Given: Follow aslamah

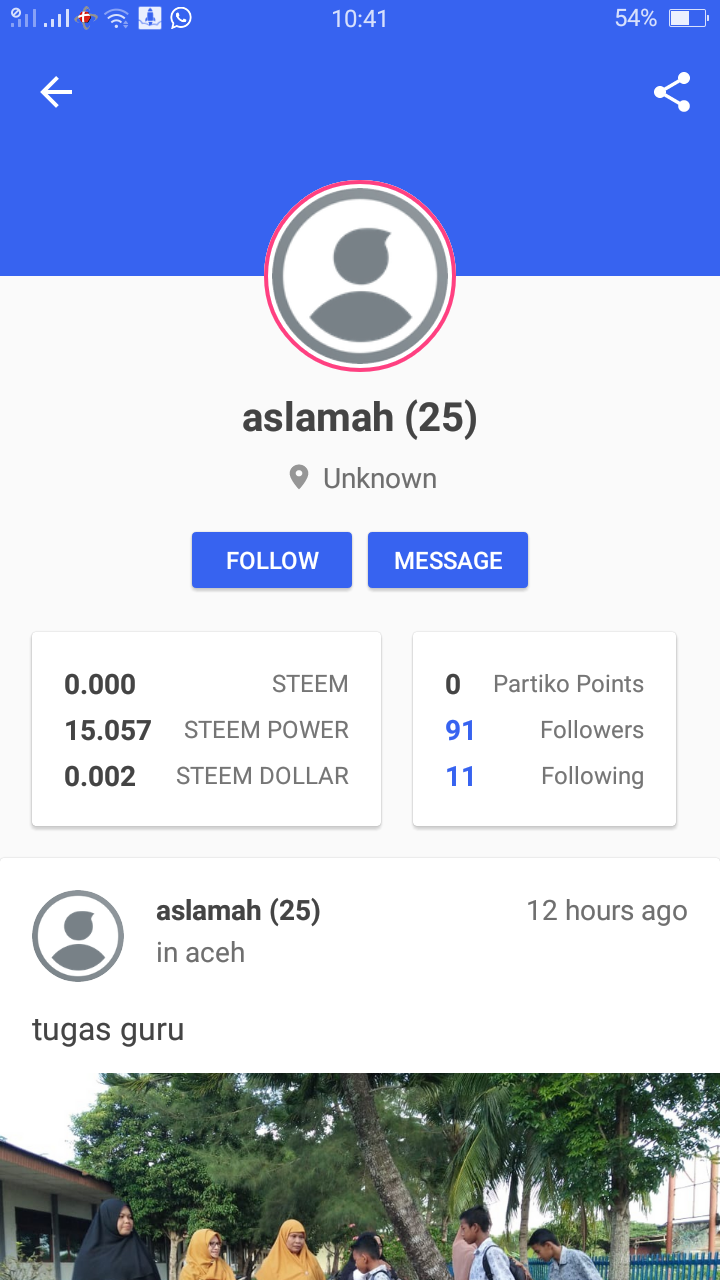Looking at the screenshot, I should click(272, 560).
